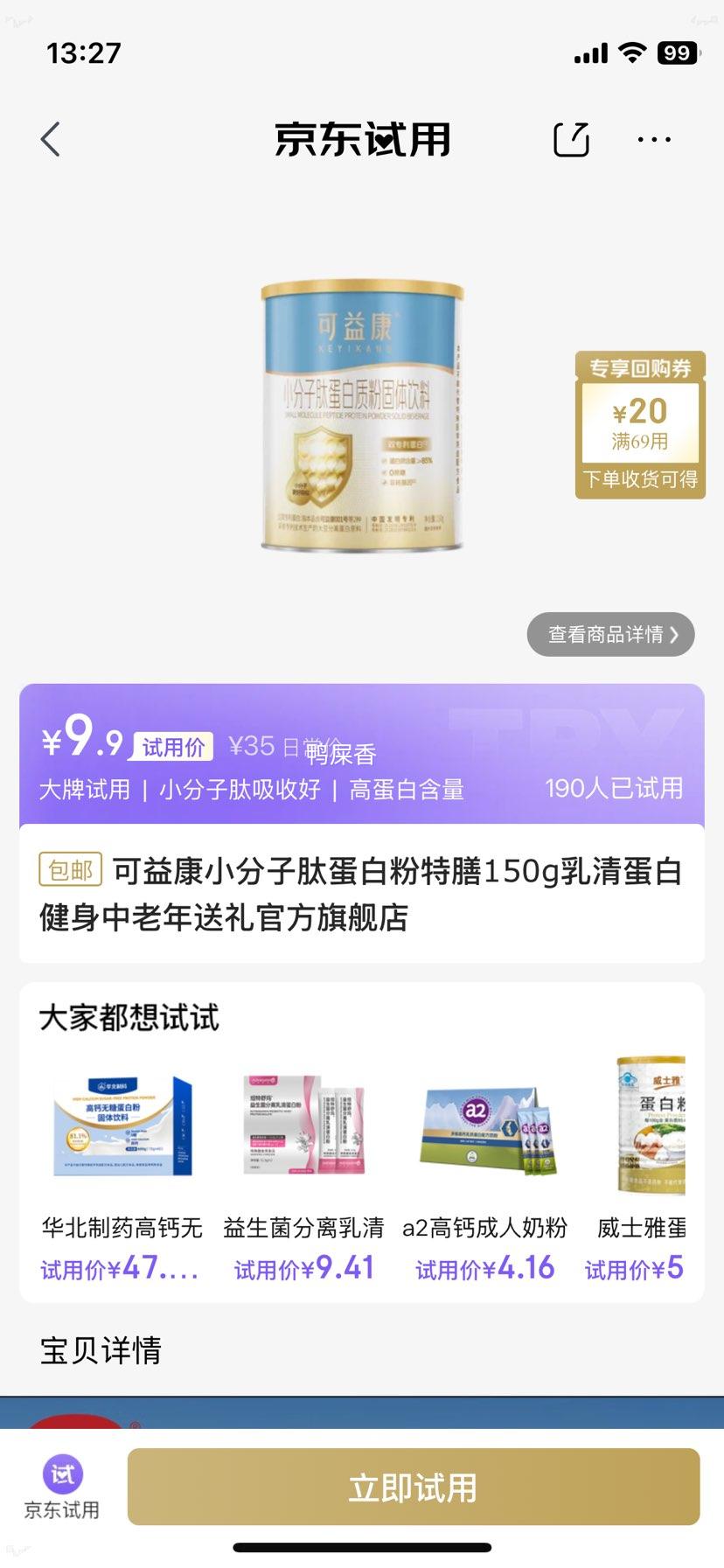Tap the back arrow to return

pyautogui.click(x=48, y=138)
